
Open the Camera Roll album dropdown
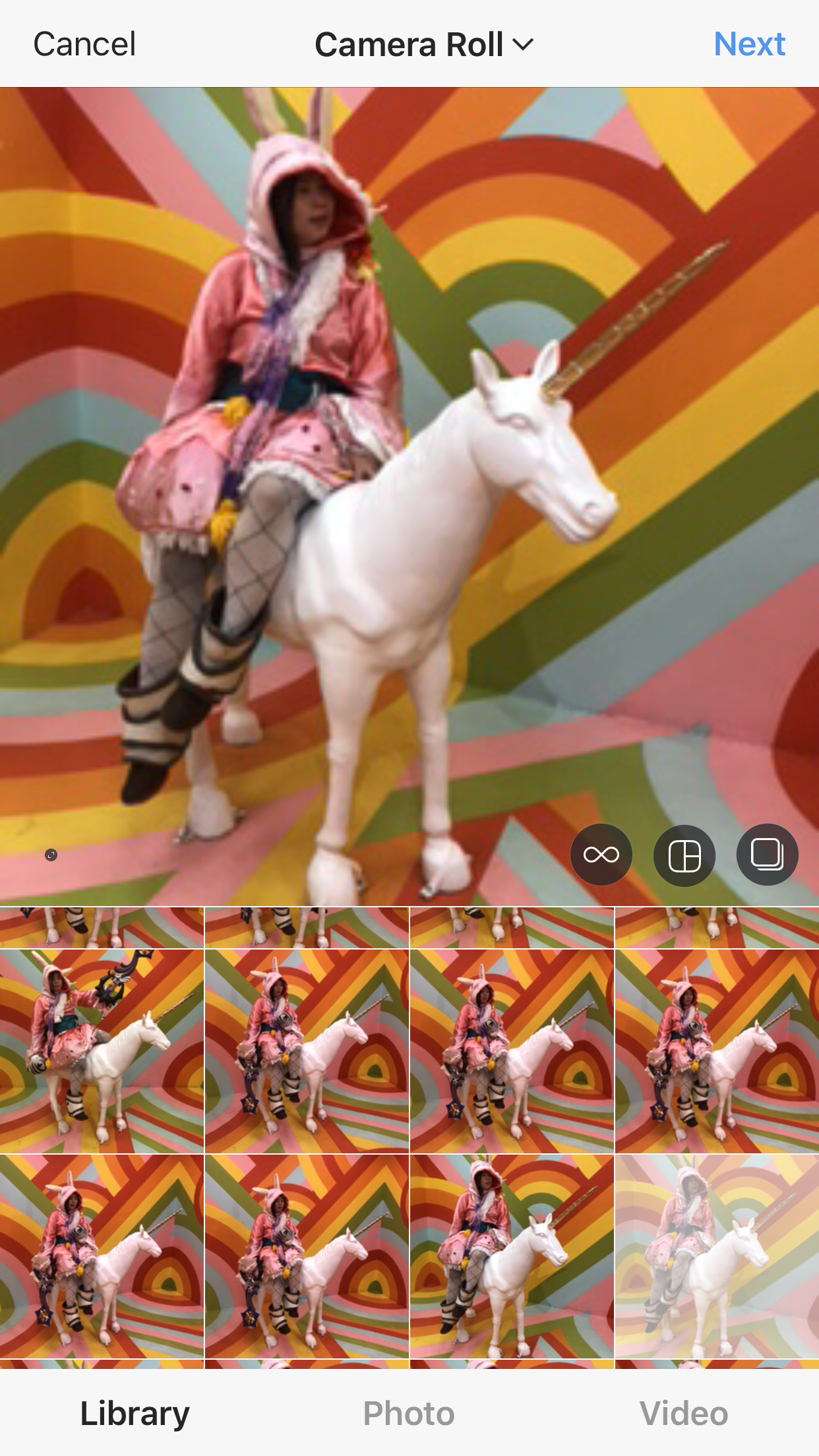pyautogui.click(x=423, y=45)
